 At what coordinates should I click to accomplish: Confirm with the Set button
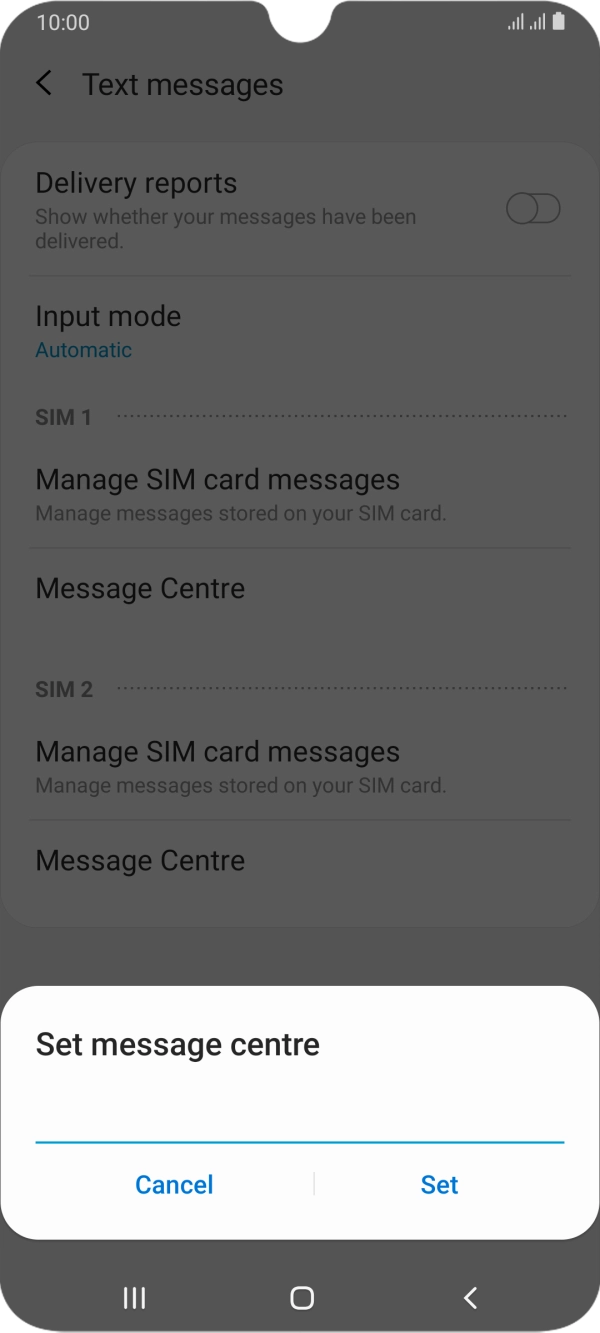(x=439, y=1185)
